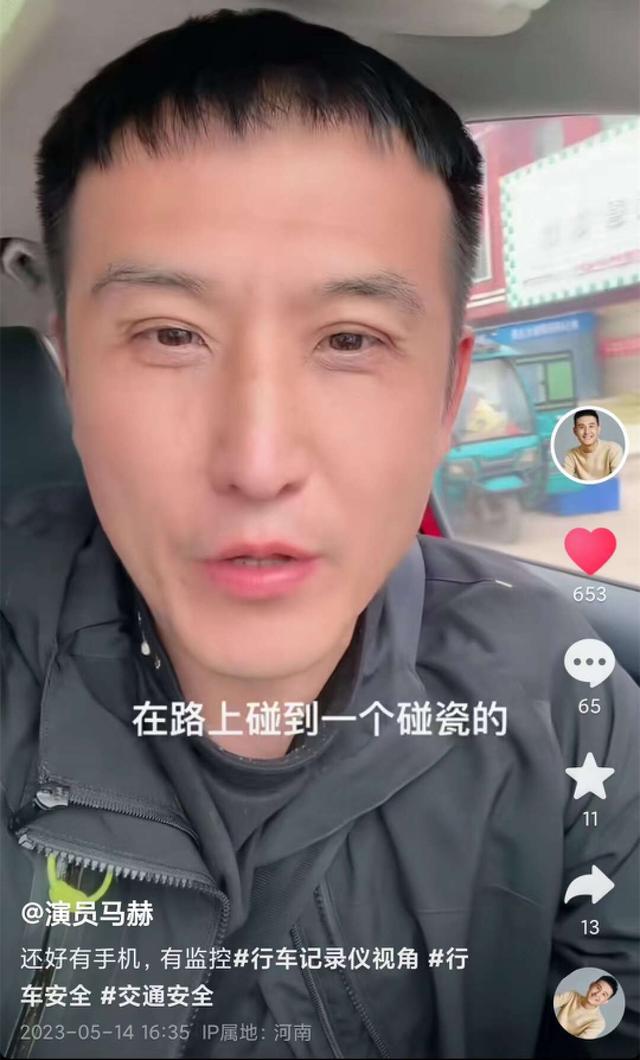The image size is (640, 1060).
Task: Open the creator's profile avatar
Action: 589,445
